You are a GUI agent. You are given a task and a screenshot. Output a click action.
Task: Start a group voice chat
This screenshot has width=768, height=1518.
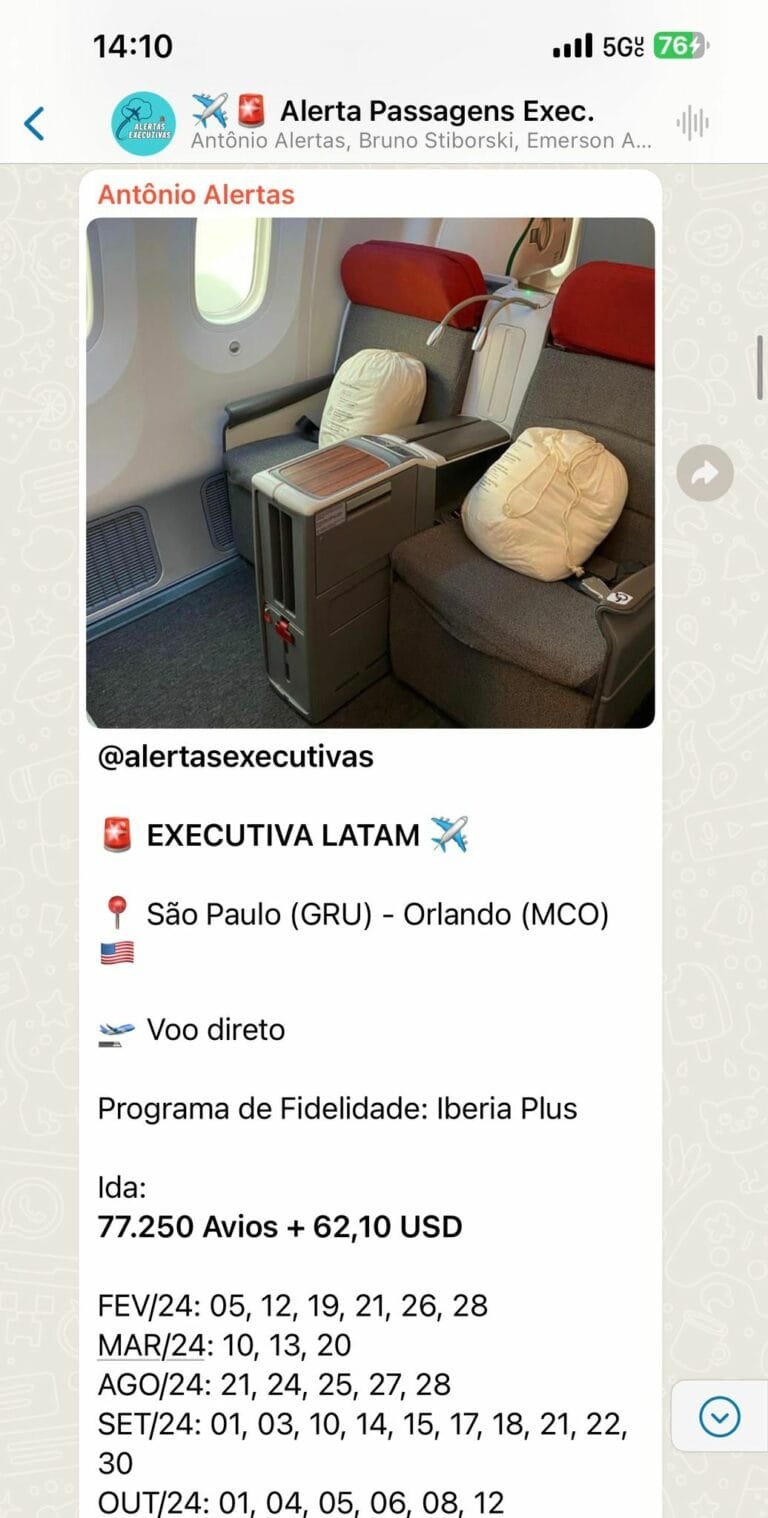tap(692, 123)
